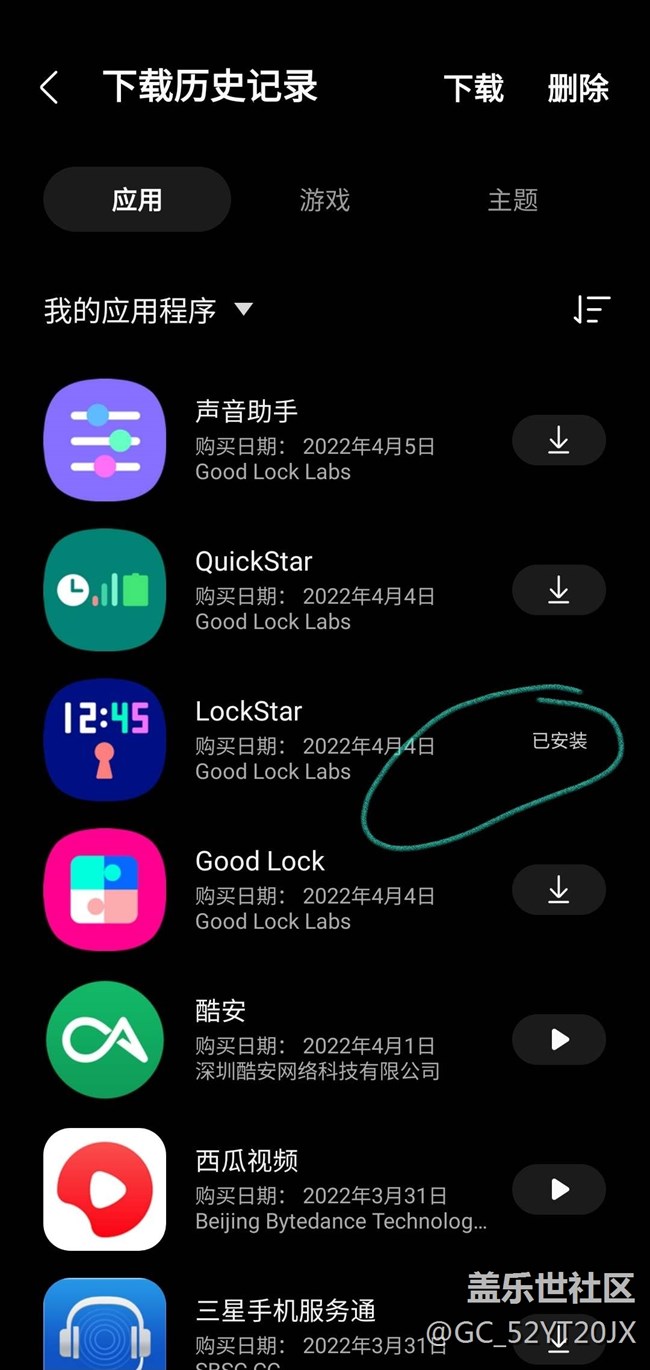
Task: Launch the 酷安 app
Action: tap(558, 1040)
